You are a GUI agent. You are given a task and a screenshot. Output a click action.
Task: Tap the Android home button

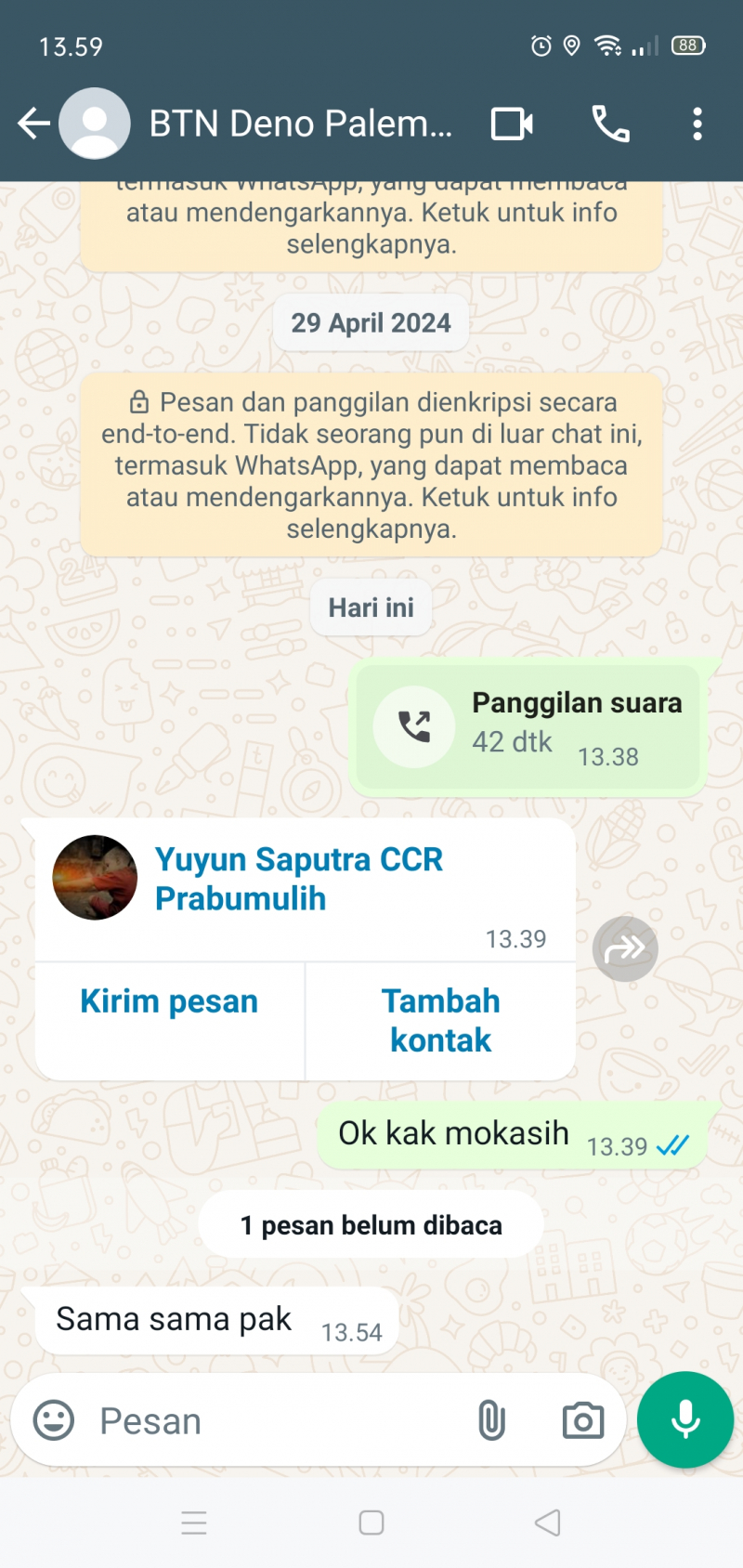[371, 1523]
